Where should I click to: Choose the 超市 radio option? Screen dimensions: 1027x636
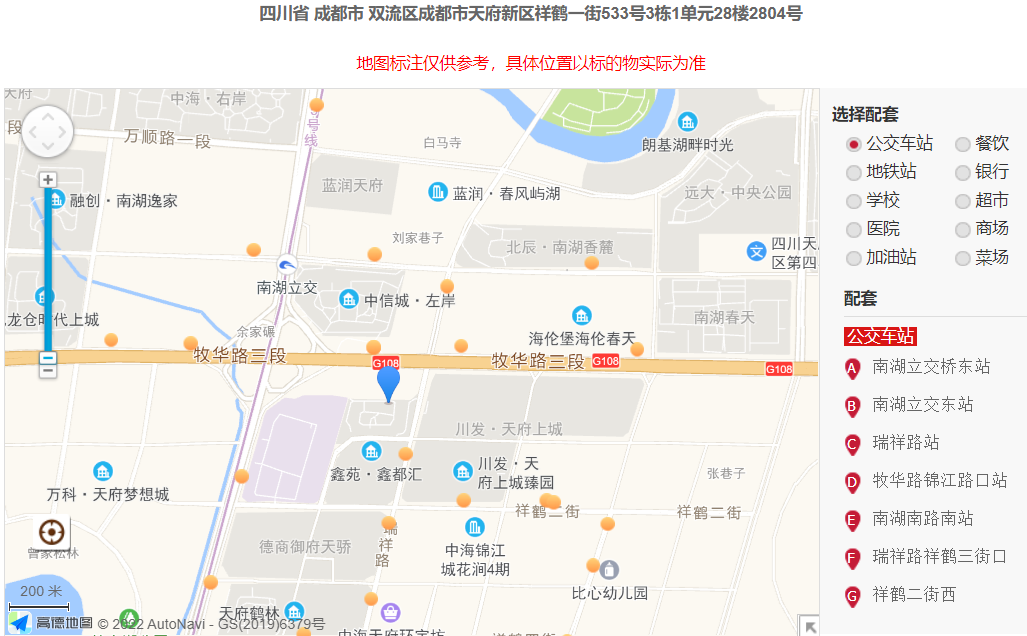pos(963,201)
